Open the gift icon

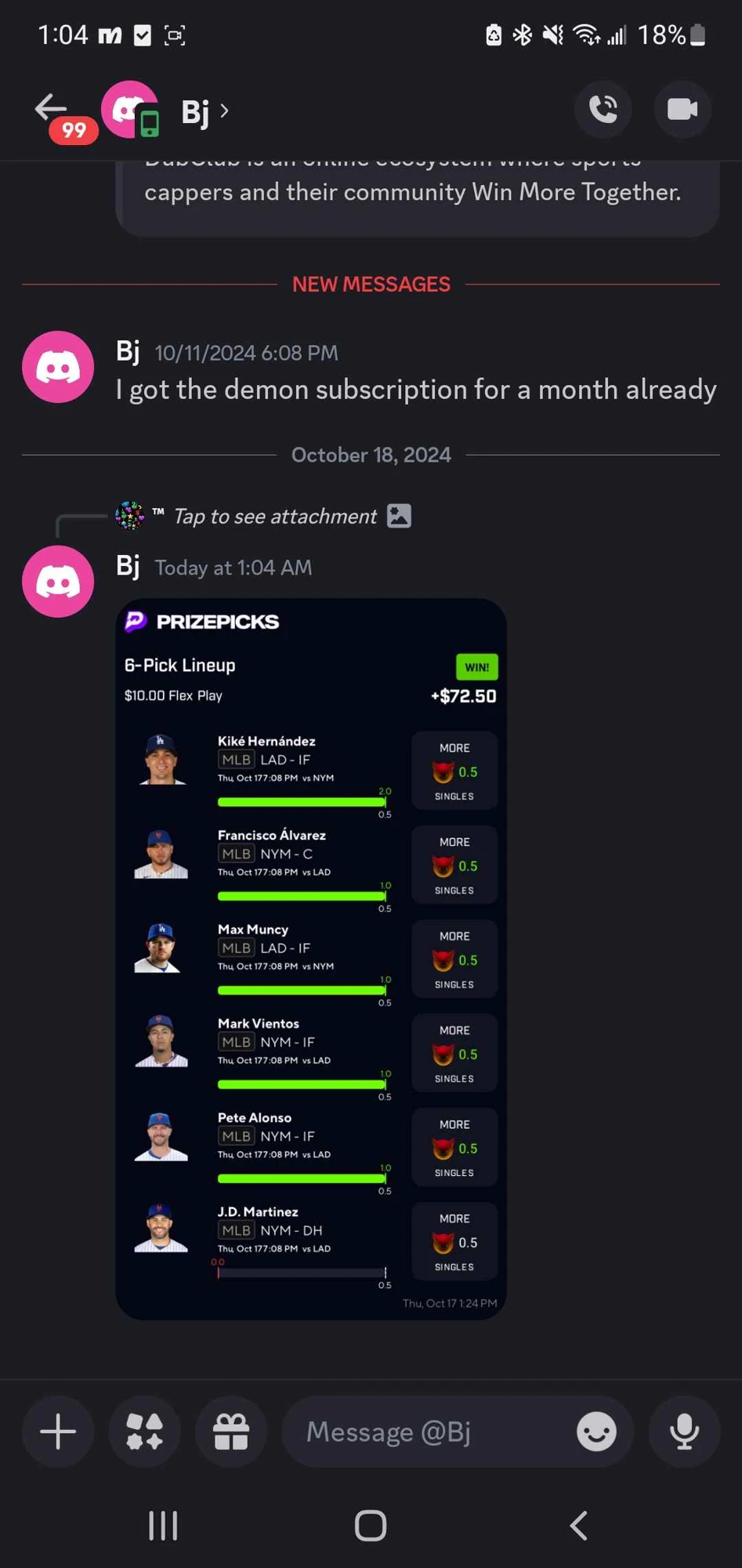[231, 1432]
